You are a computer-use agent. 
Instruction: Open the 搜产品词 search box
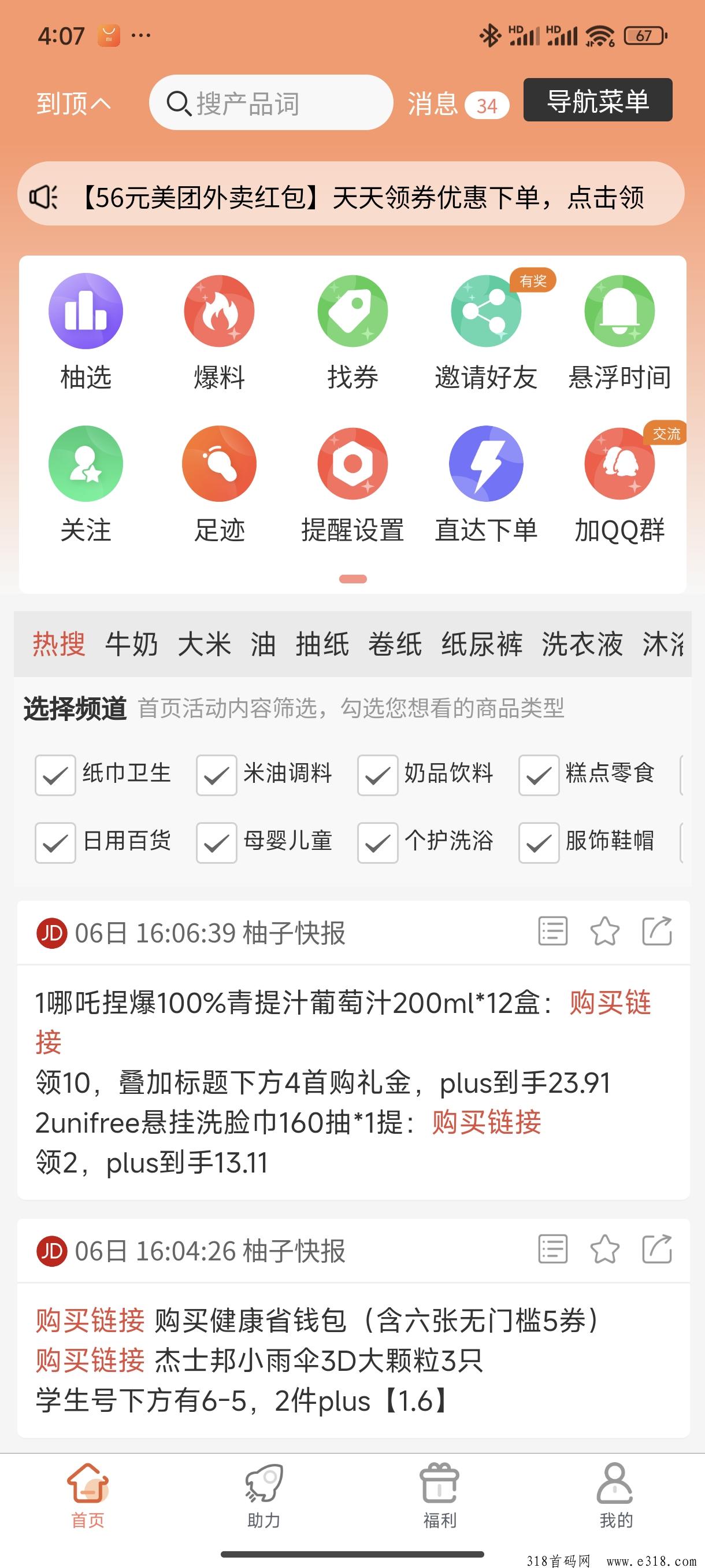pos(270,103)
